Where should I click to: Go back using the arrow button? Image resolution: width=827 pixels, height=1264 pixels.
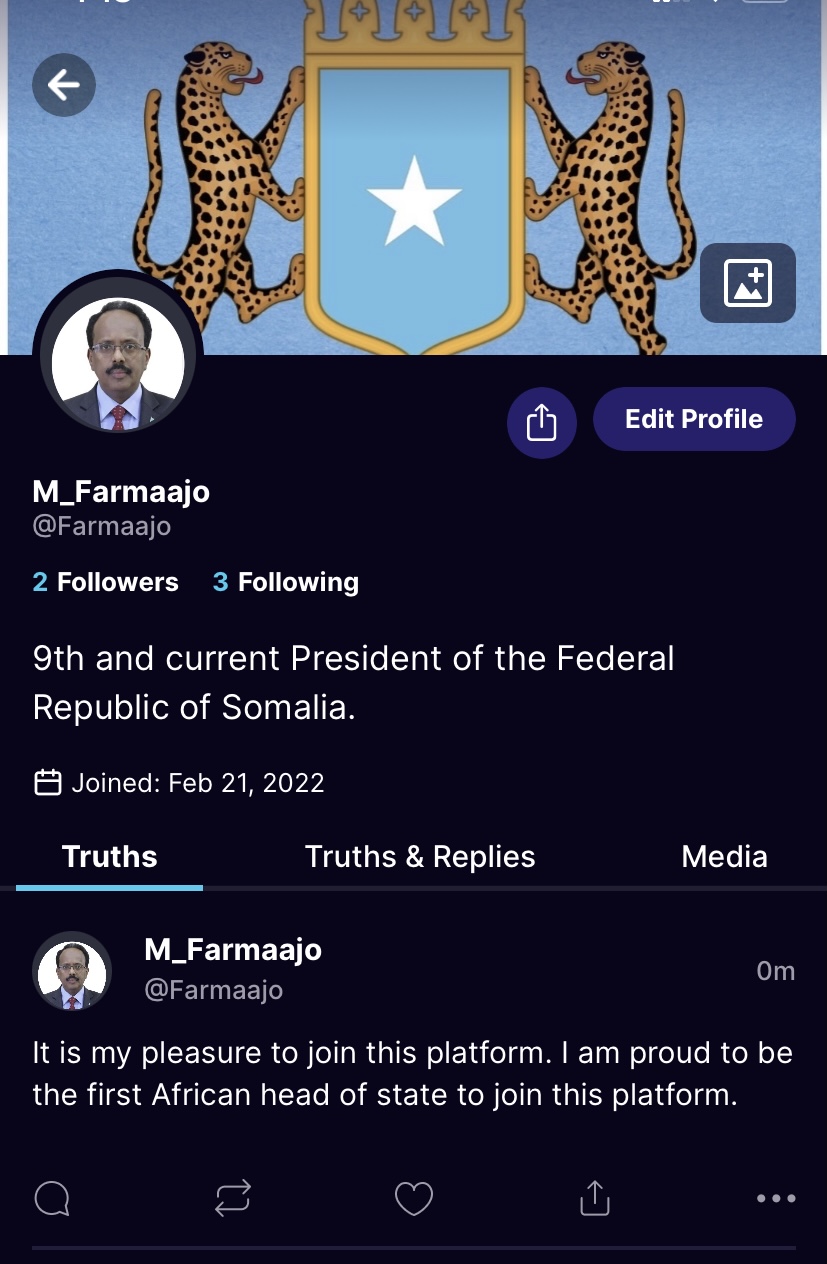coord(64,85)
